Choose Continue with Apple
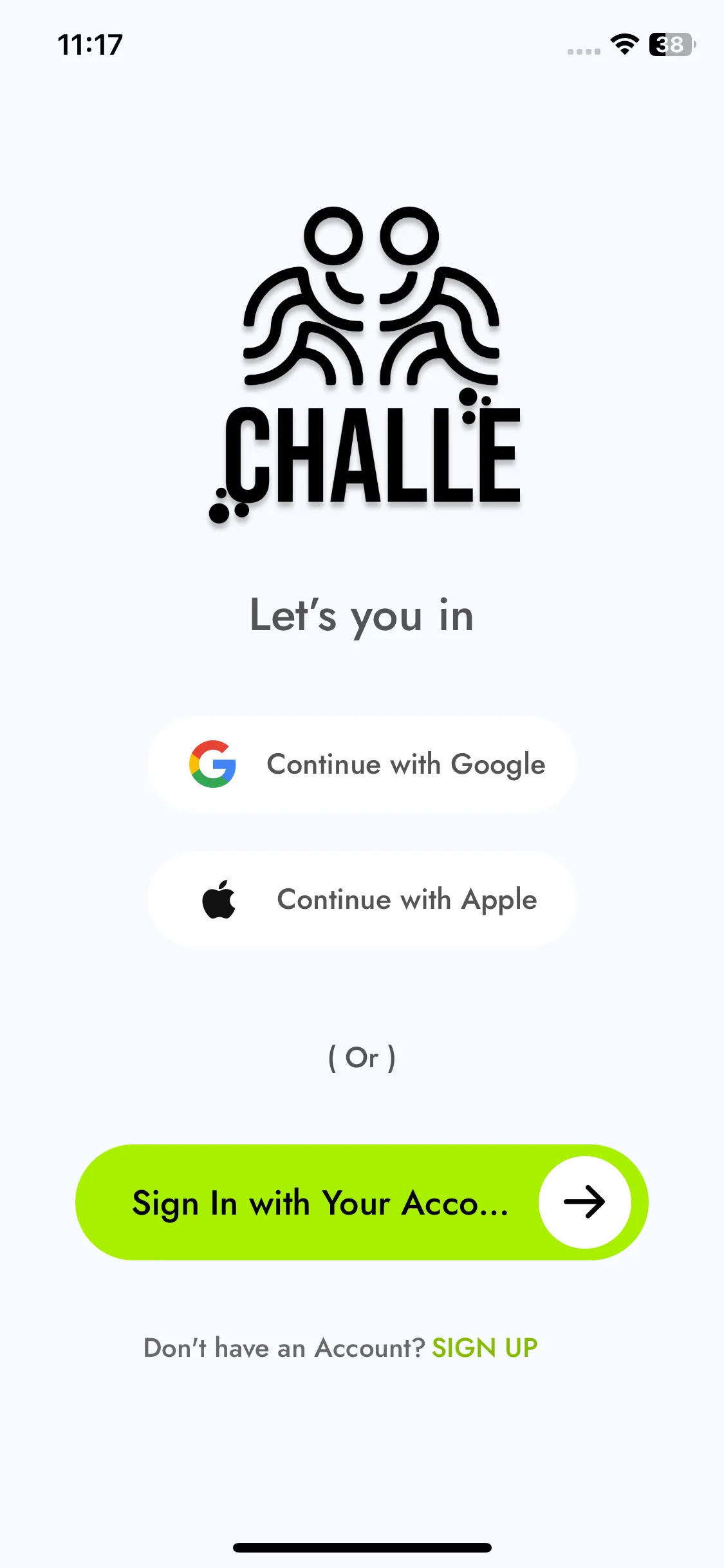 pos(362,899)
